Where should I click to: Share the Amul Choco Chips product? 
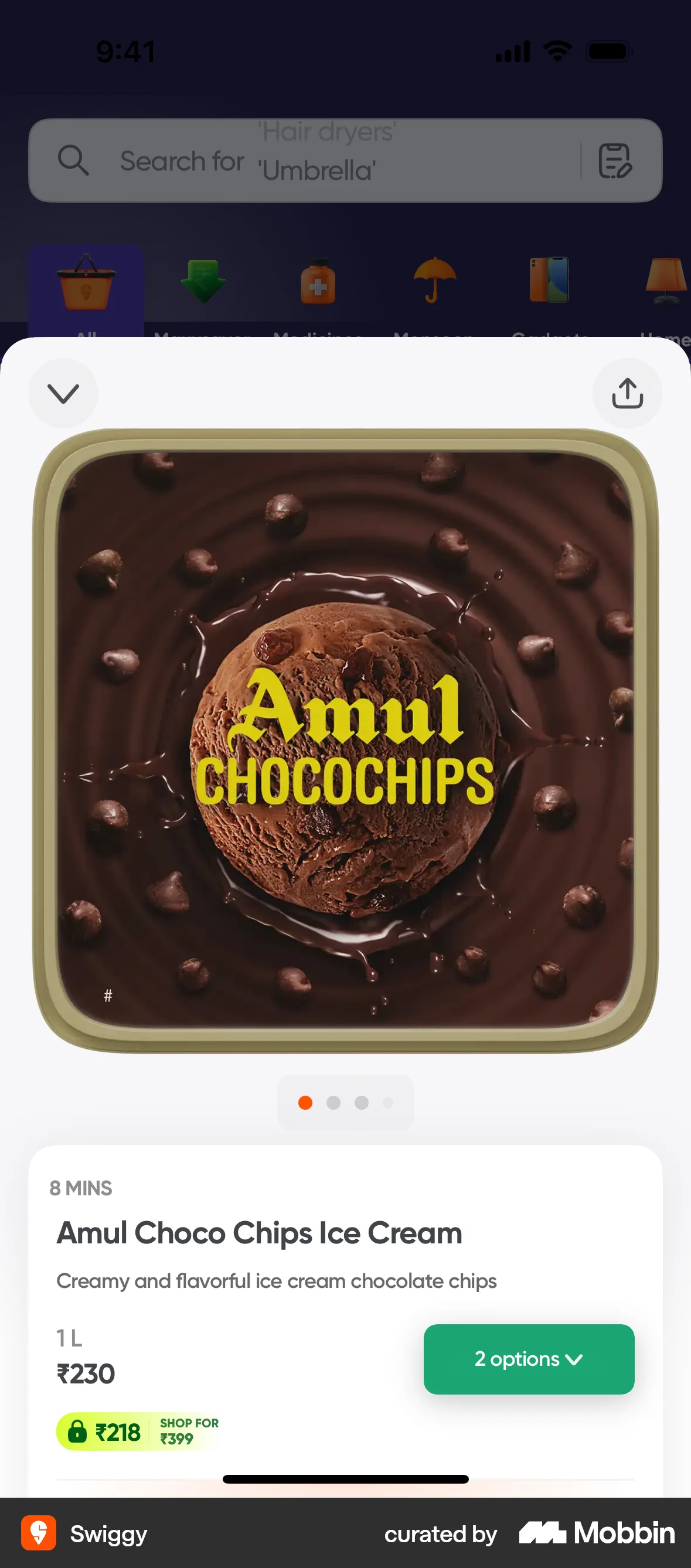(627, 393)
